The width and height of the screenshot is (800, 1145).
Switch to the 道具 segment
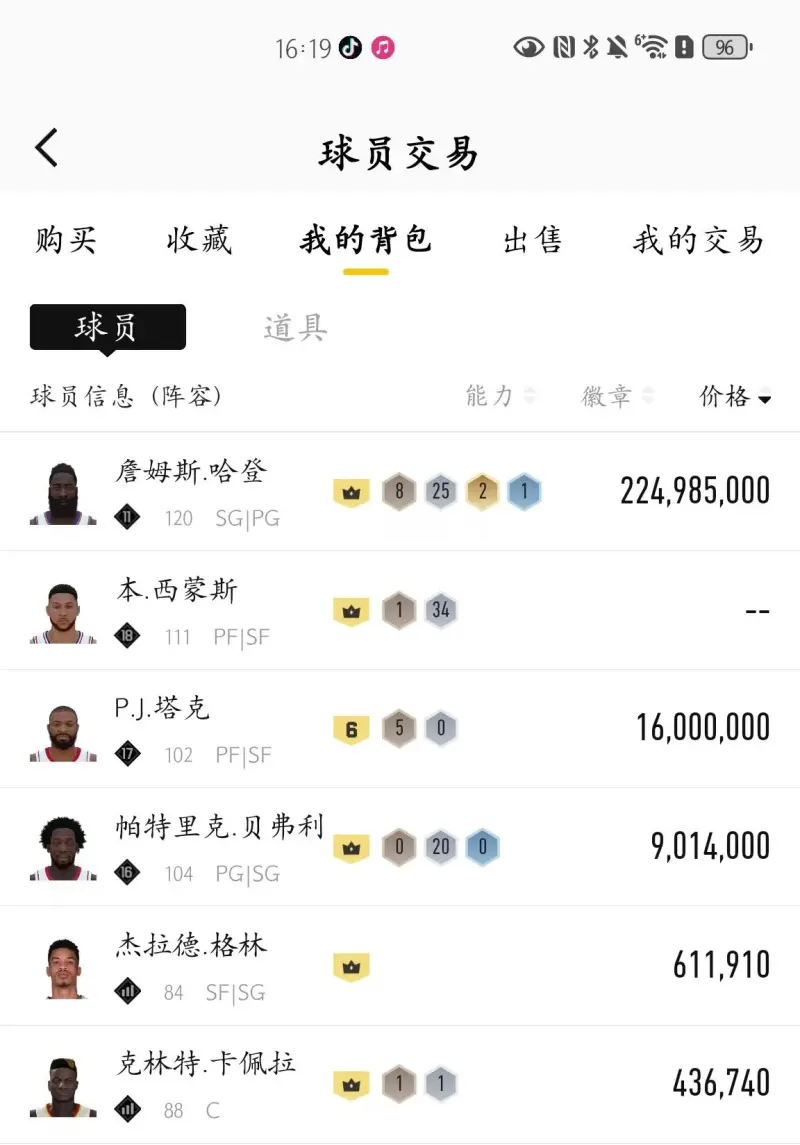[295, 328]
